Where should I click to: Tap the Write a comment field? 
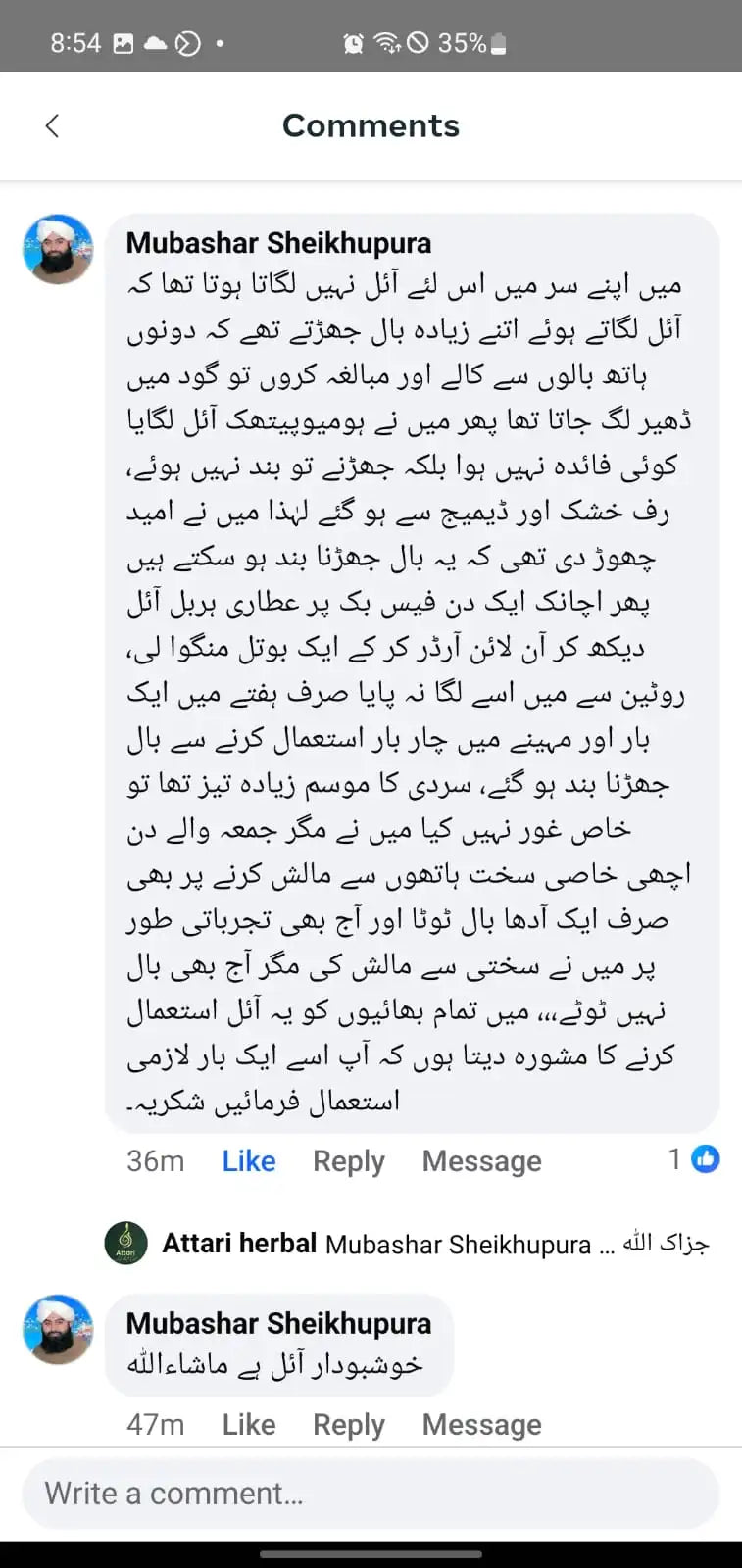pos(371,1494)
